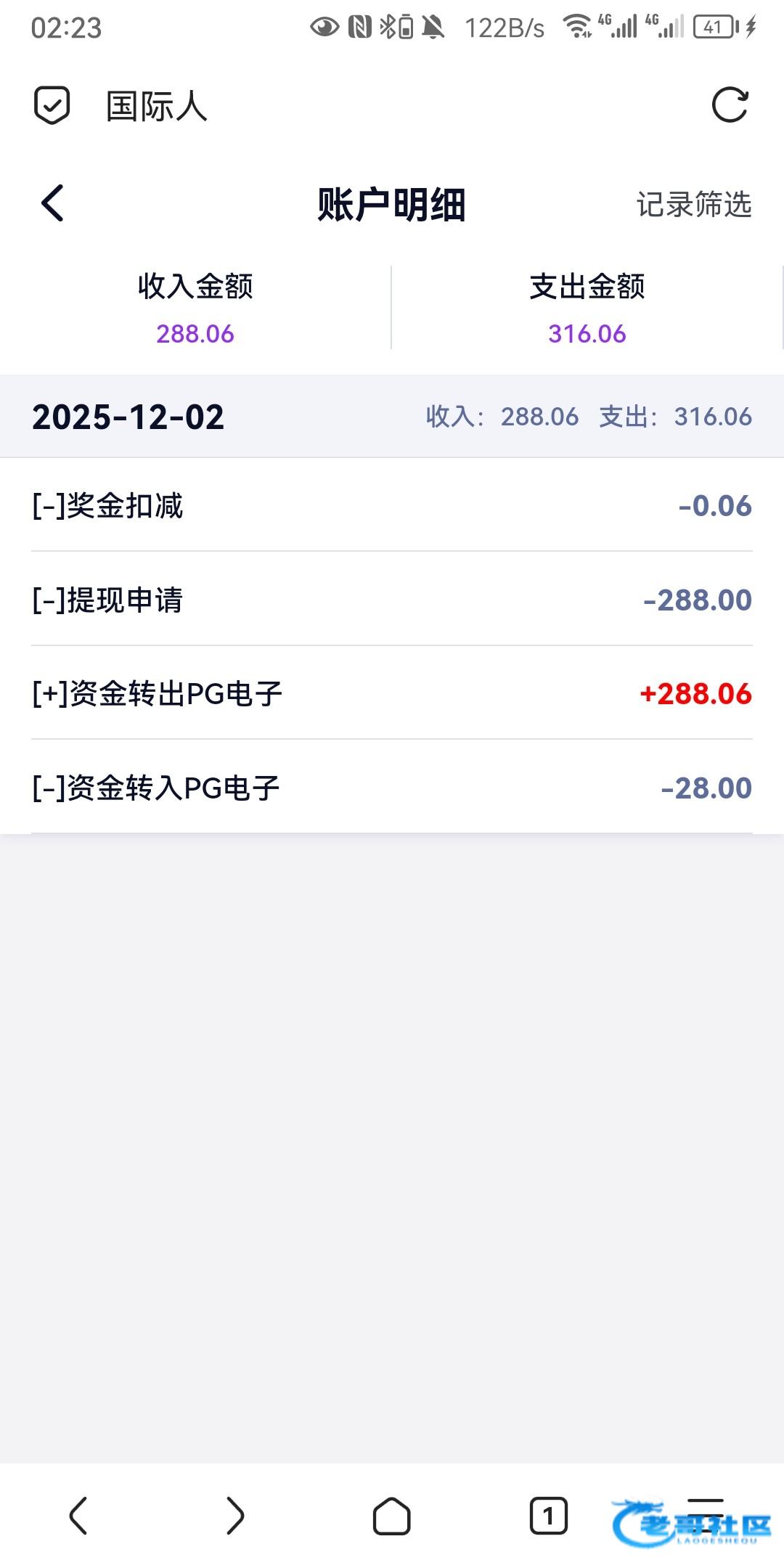Open the 提现申请 transaction record
Screen dimensions: 784x1568
[x=392, y=600]
